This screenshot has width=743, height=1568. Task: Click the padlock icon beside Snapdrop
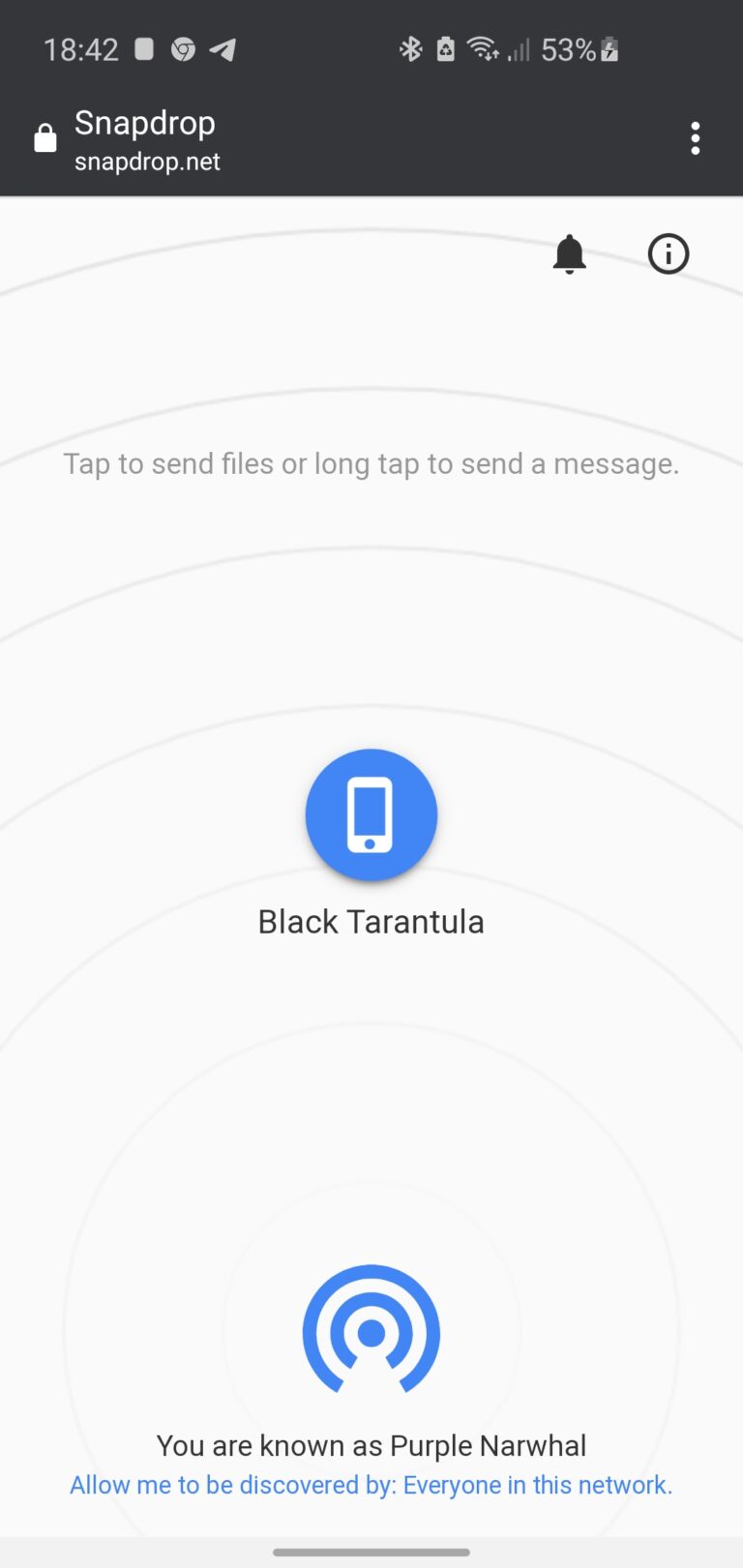45,137
